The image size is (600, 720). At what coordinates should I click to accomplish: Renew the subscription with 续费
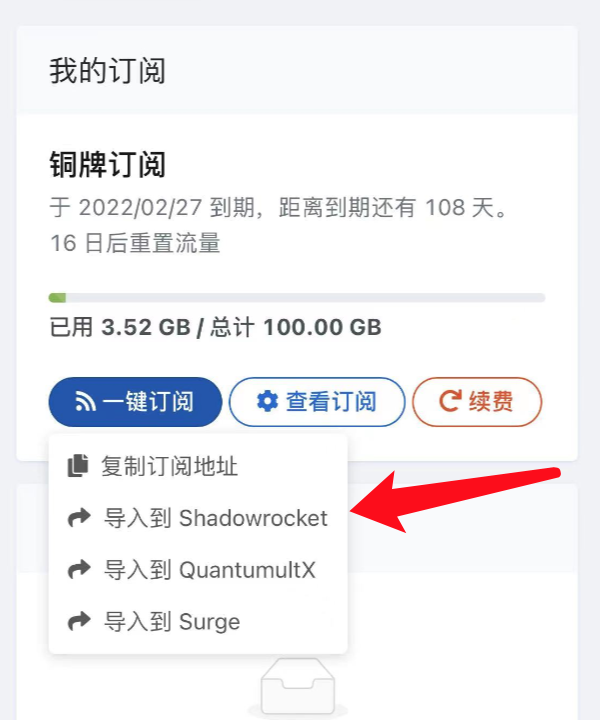click(x=477, y=402)
